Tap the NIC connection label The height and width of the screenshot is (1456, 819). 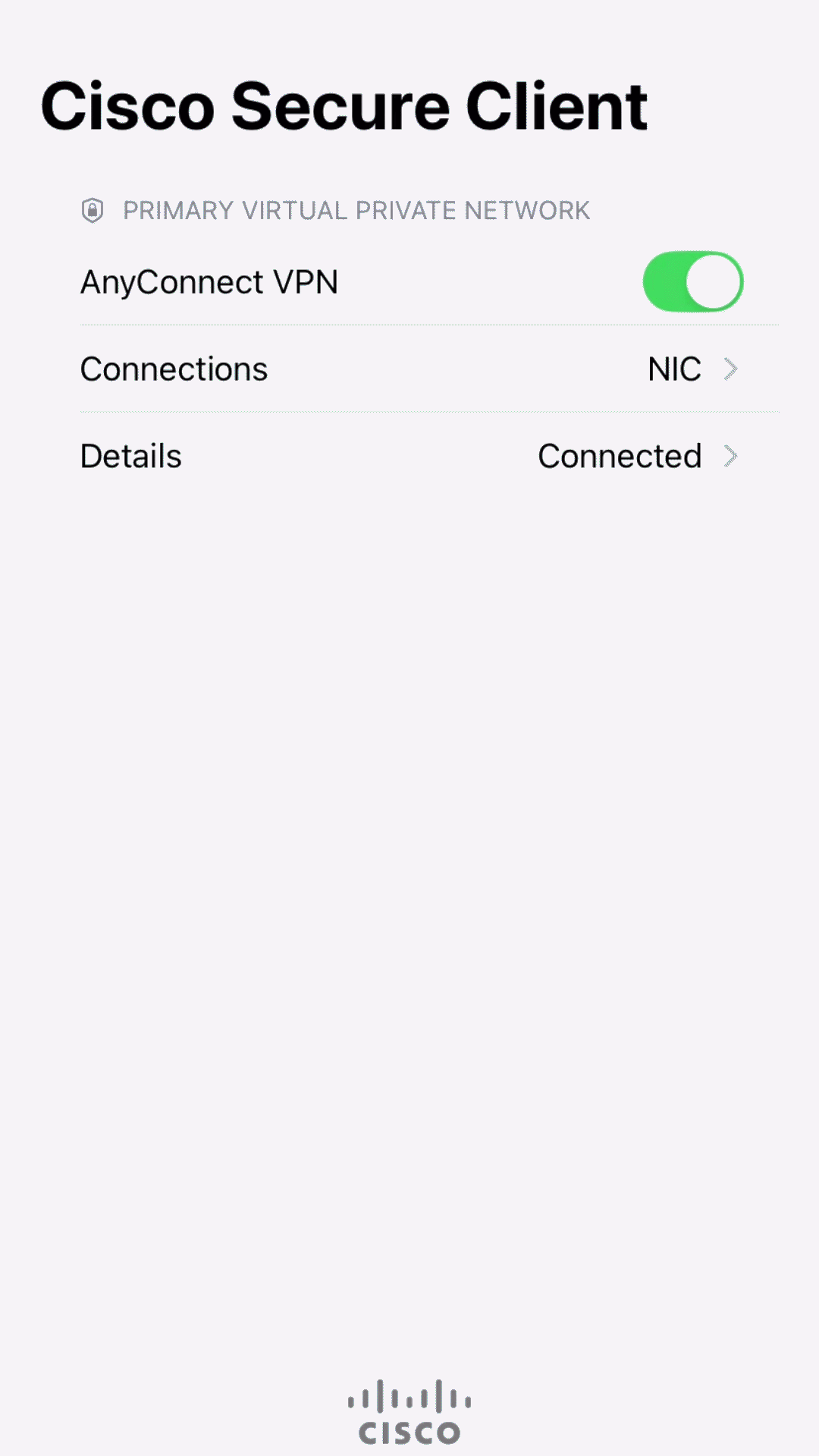point(673,369)
